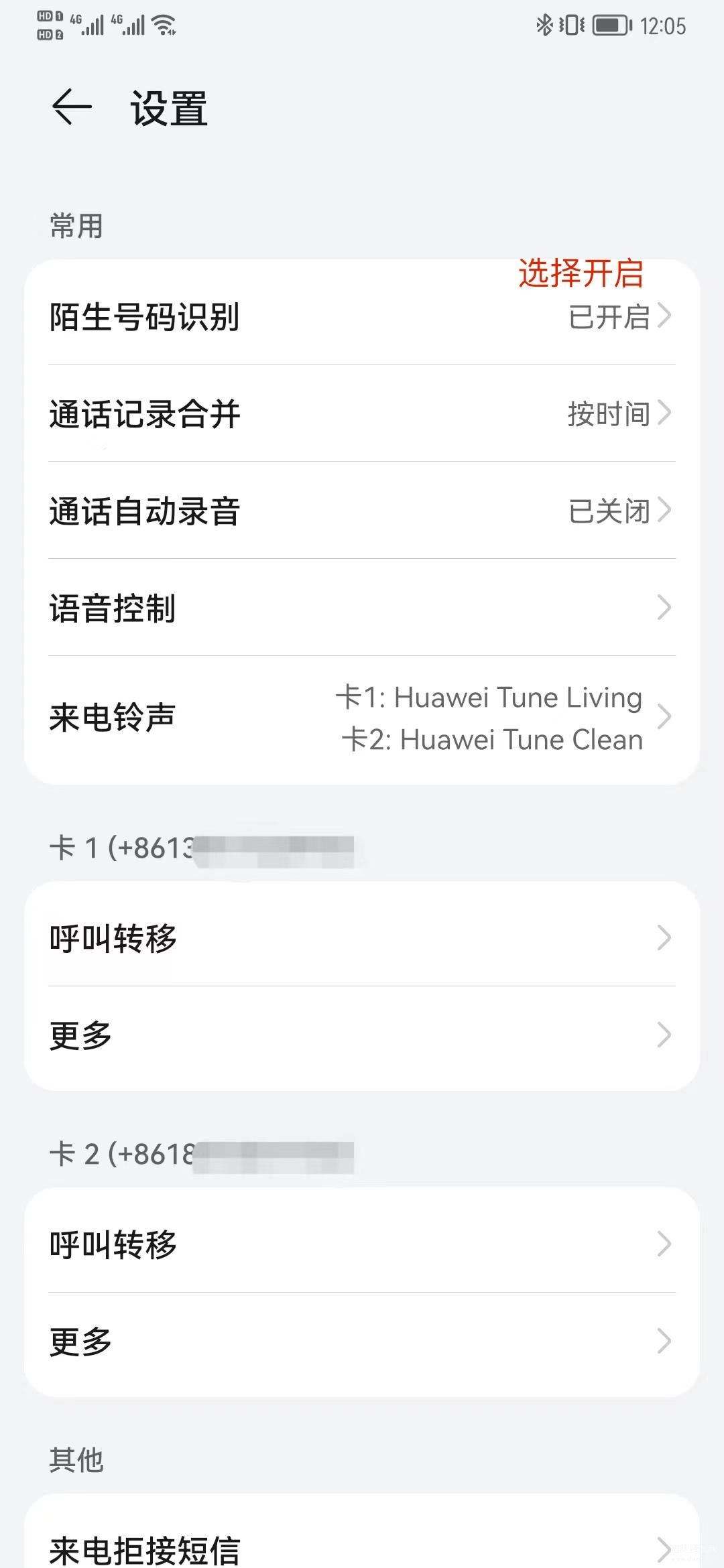Open 呼叫转移 under 卡 1

pos(362,937)
